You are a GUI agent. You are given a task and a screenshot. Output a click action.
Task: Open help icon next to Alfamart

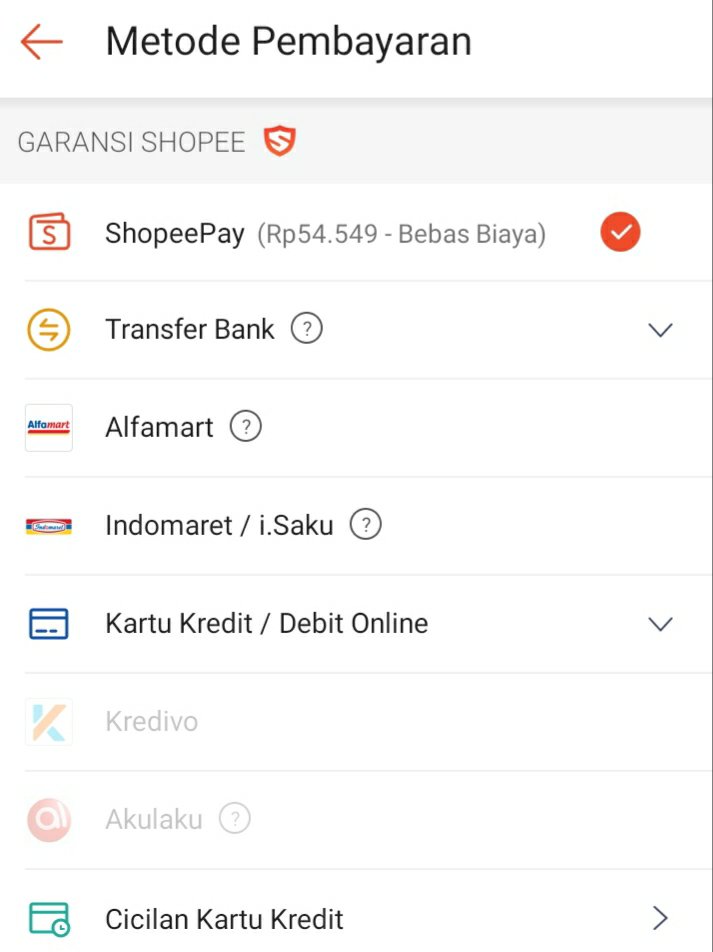coord(246,427)
